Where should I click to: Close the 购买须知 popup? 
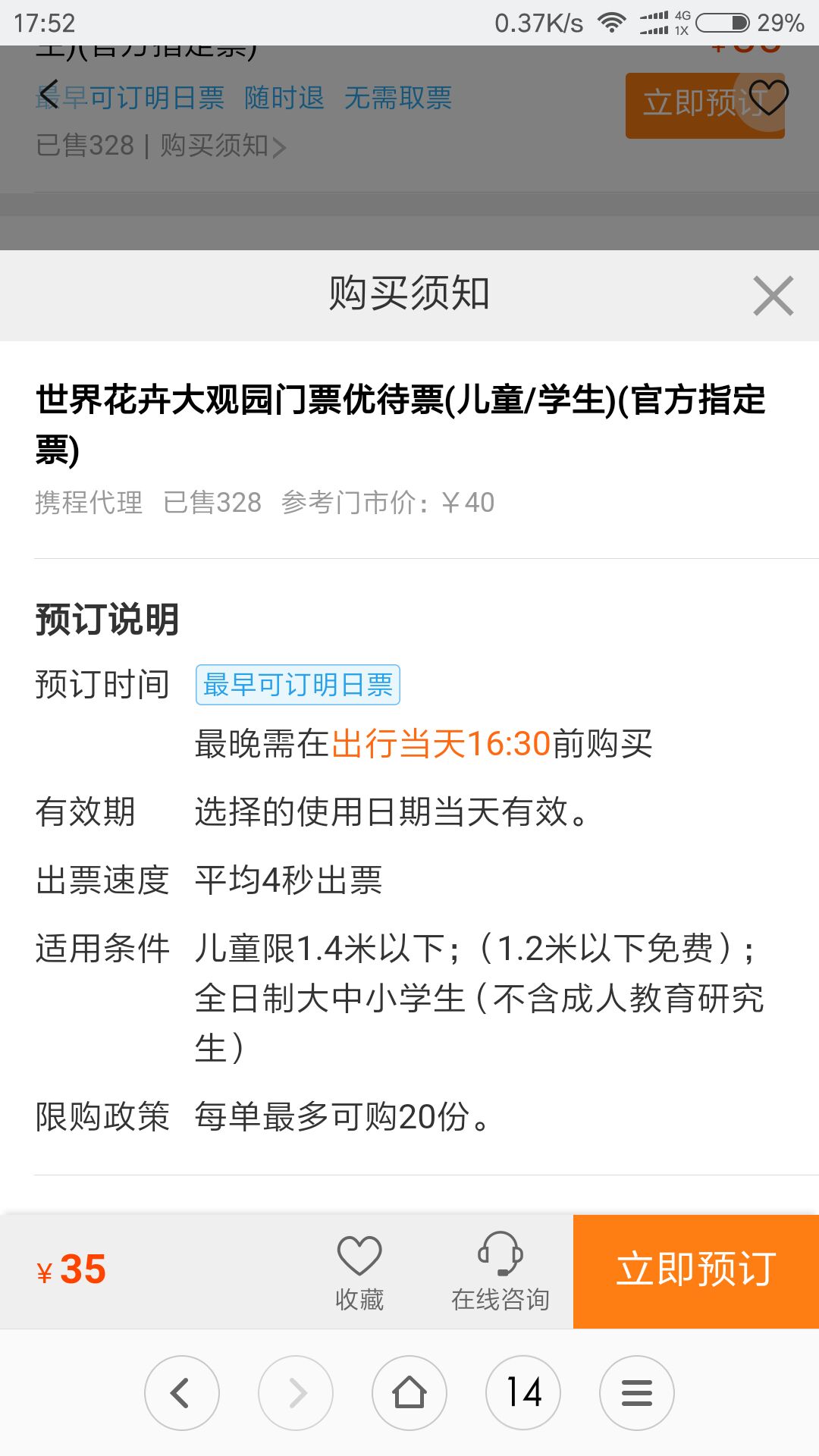coord(773,296)
